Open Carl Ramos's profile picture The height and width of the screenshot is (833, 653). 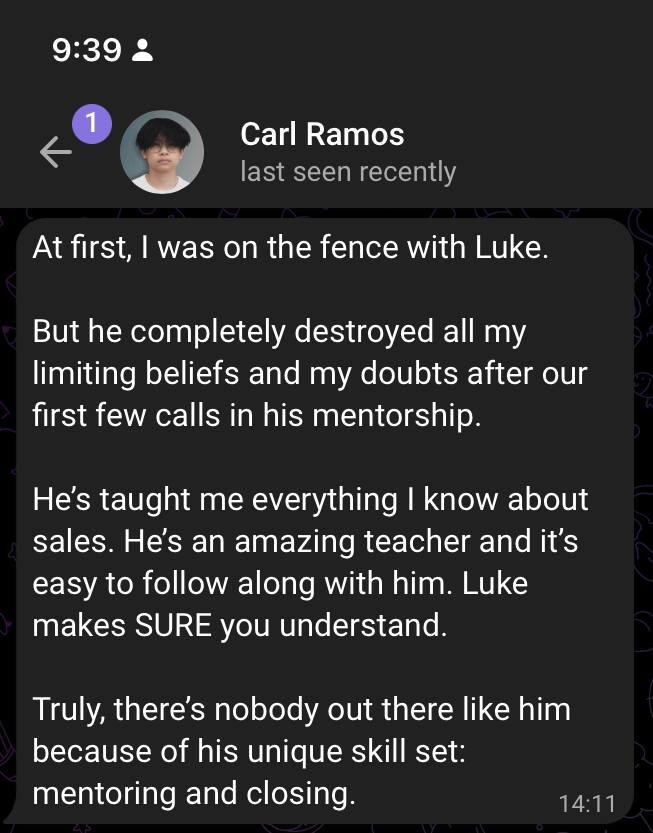pyautogui.click(x=162, y=152)
